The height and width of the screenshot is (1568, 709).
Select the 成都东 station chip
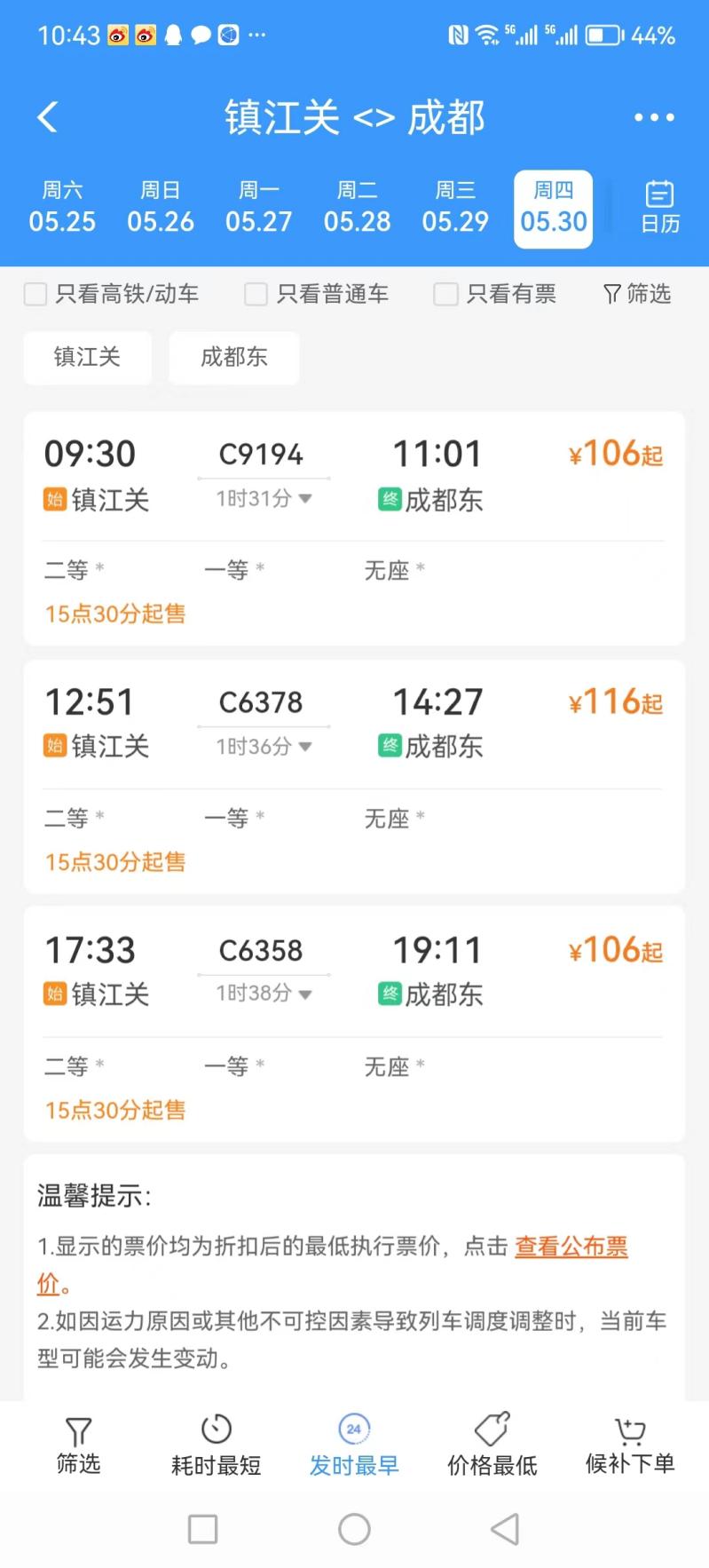click(x=233, y=357)
